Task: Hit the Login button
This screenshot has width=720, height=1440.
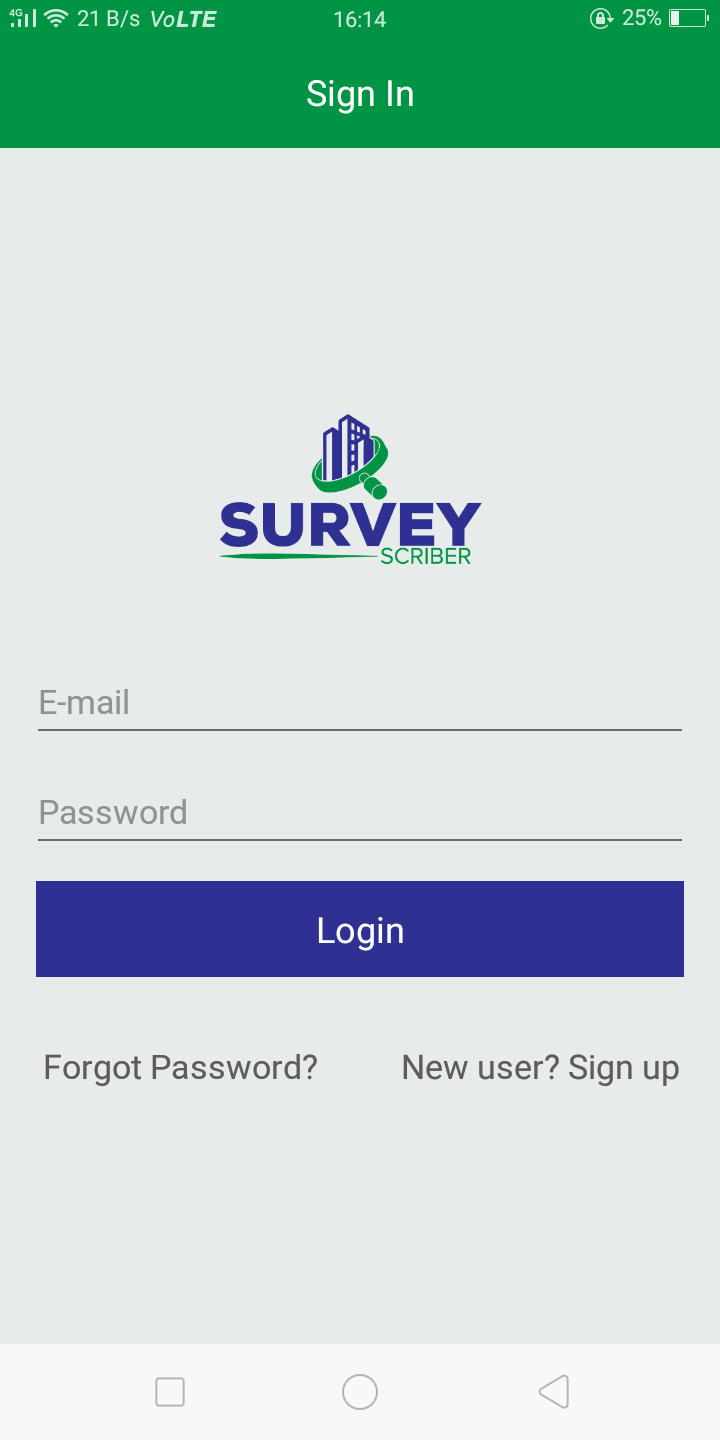Action: [360, 929]
